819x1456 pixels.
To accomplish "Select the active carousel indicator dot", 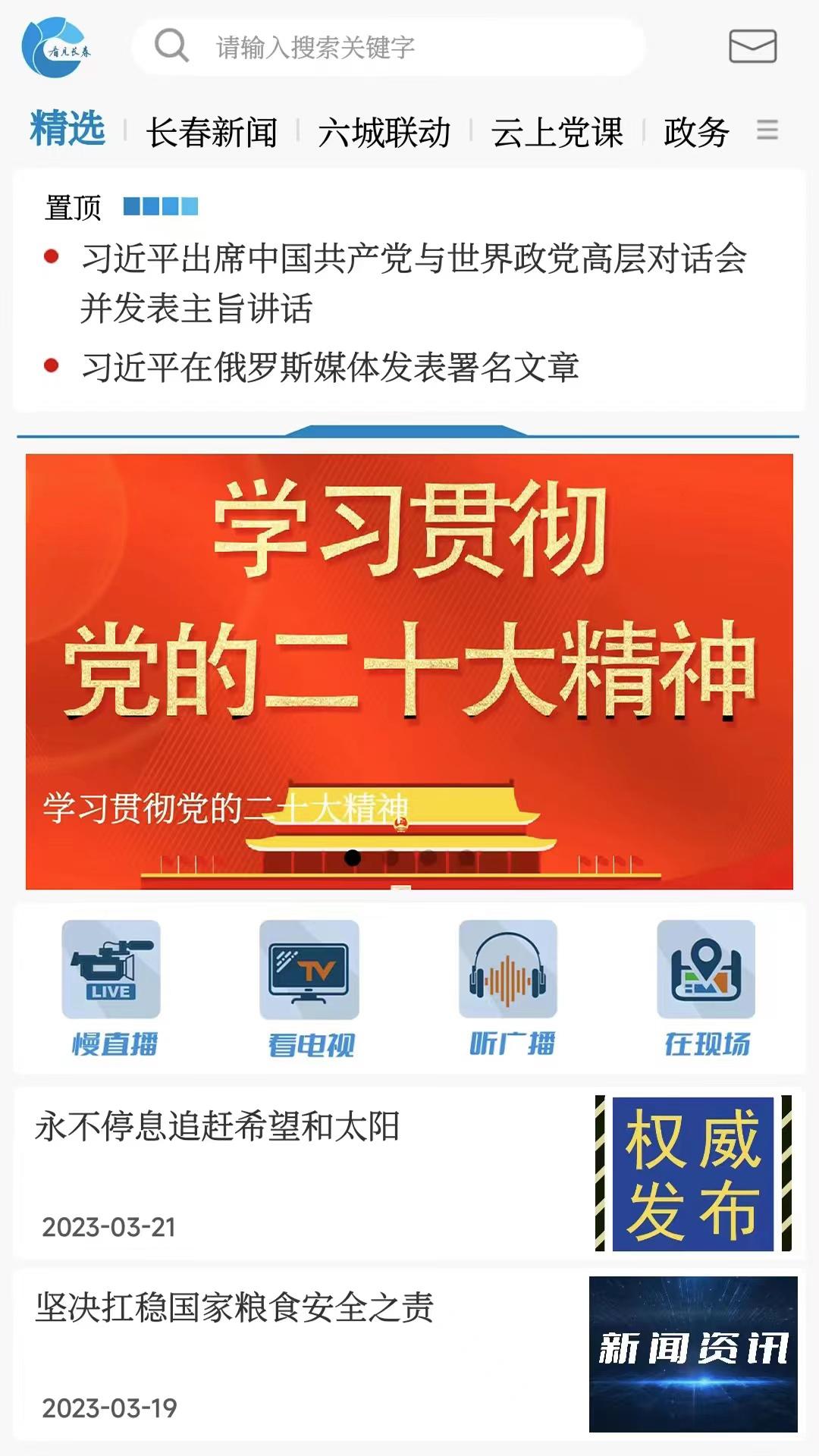I will [x=351, y=857].
